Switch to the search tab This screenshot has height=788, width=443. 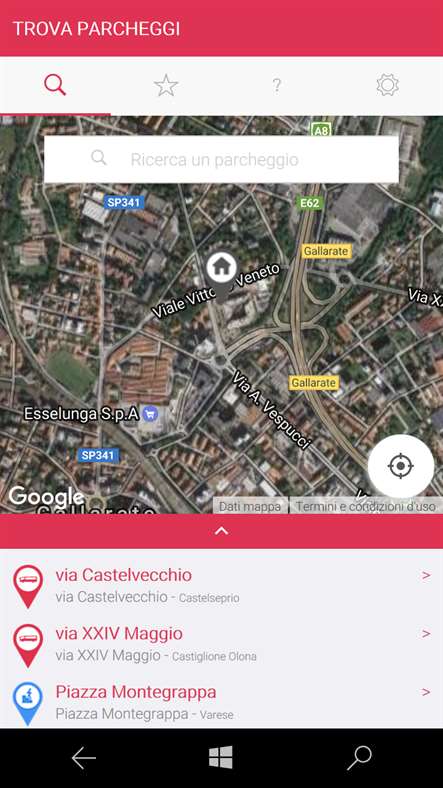[x=55, y=85]
